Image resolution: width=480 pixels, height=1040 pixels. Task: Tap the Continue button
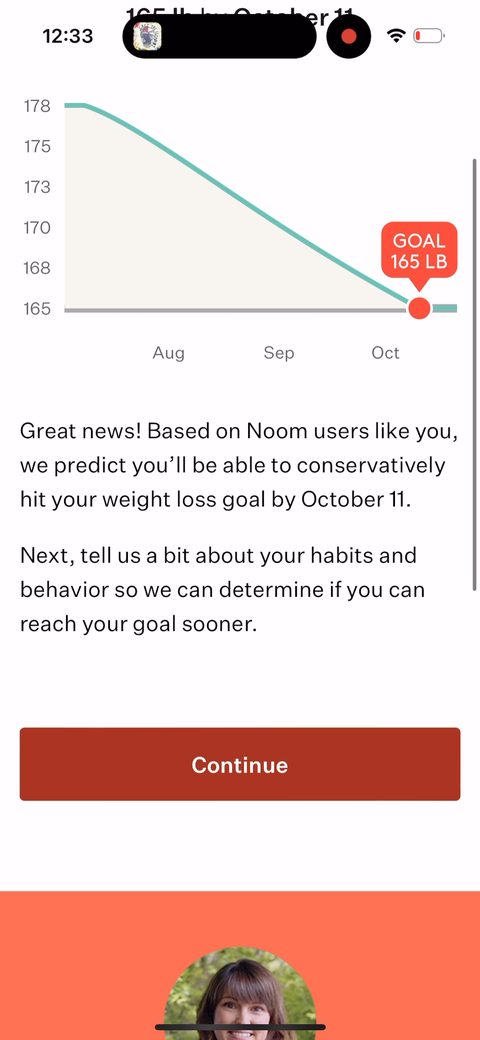point(239,764)
